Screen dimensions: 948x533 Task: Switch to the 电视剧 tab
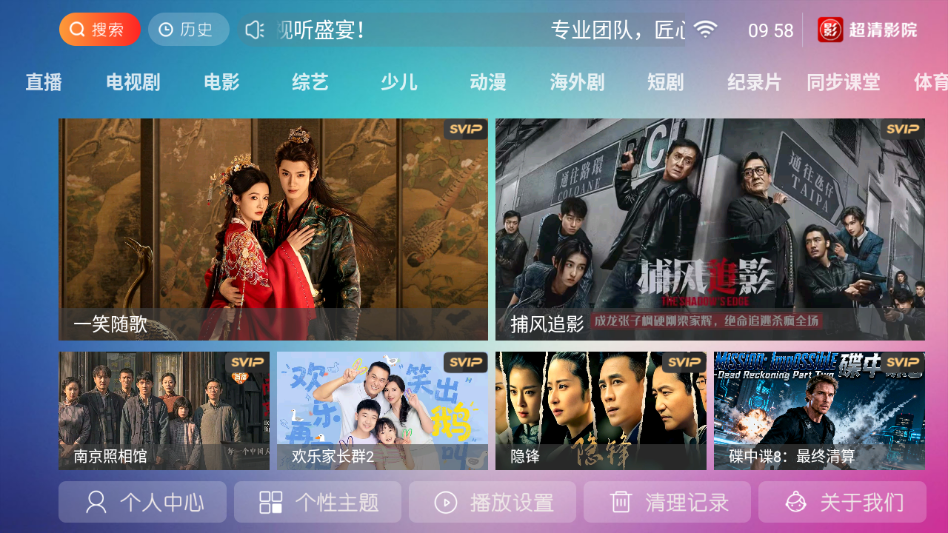coord(133,82)
